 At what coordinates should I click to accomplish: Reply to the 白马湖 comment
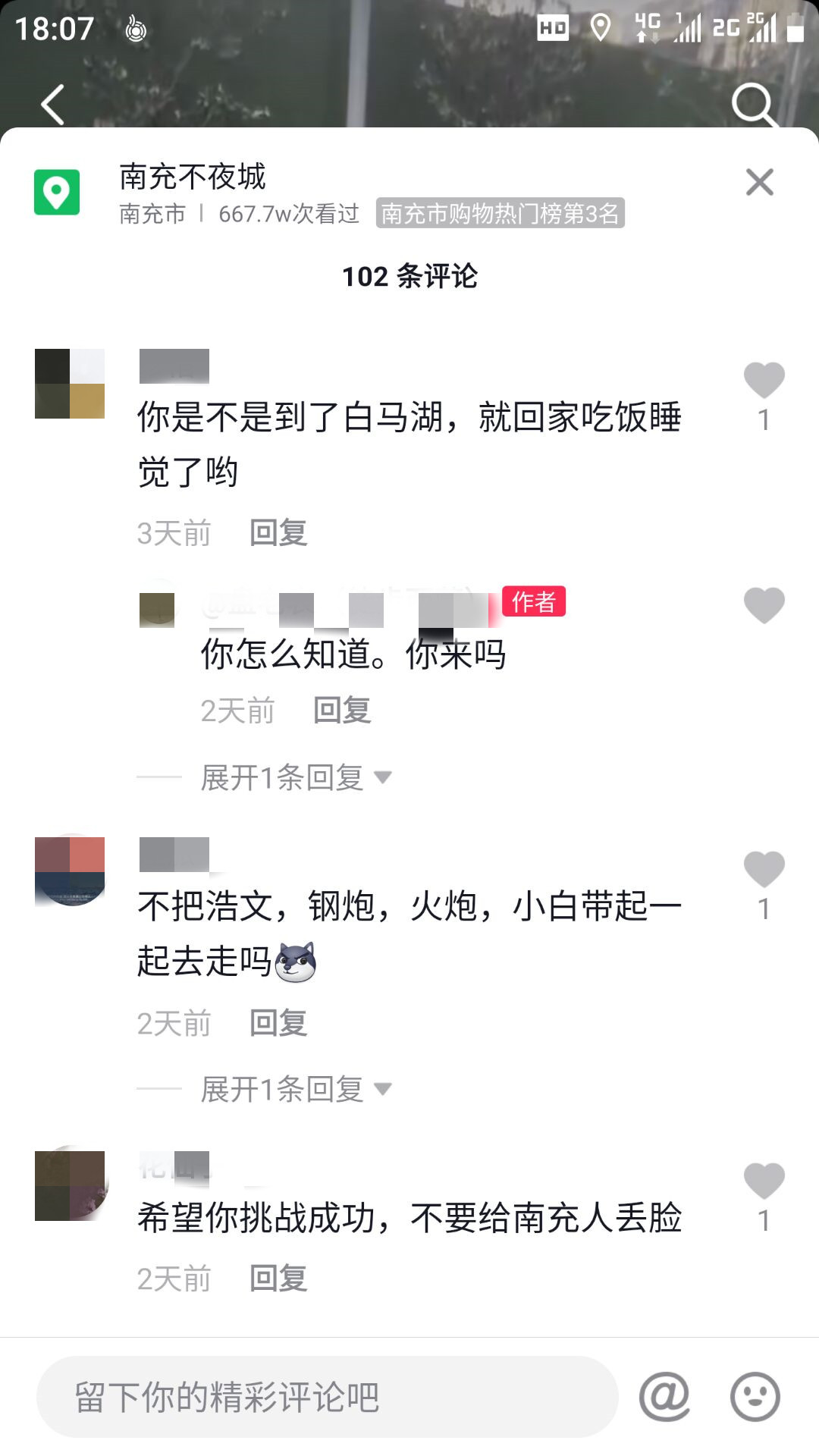278,533
